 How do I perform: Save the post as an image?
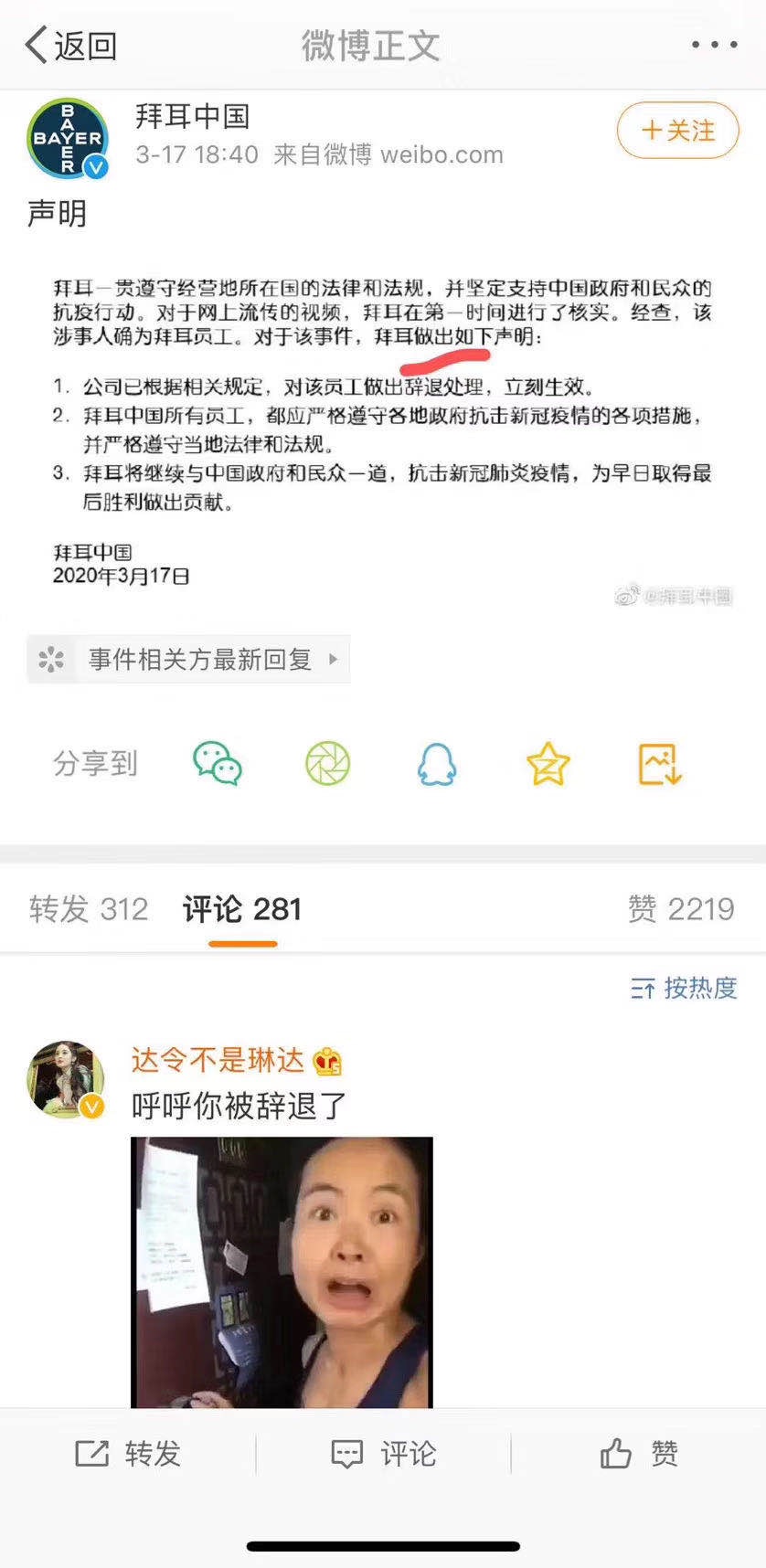[x=659, y=763]
